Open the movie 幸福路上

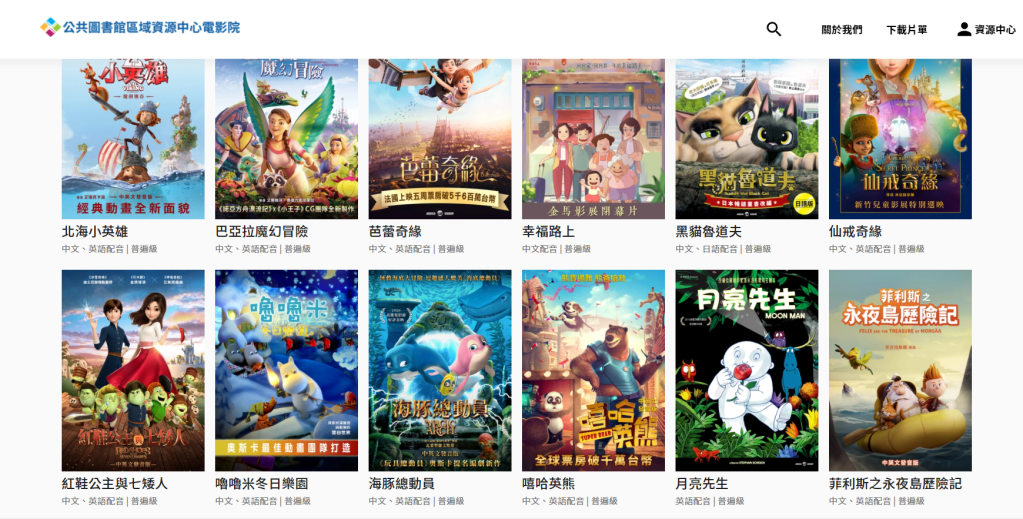pos(593,140)
